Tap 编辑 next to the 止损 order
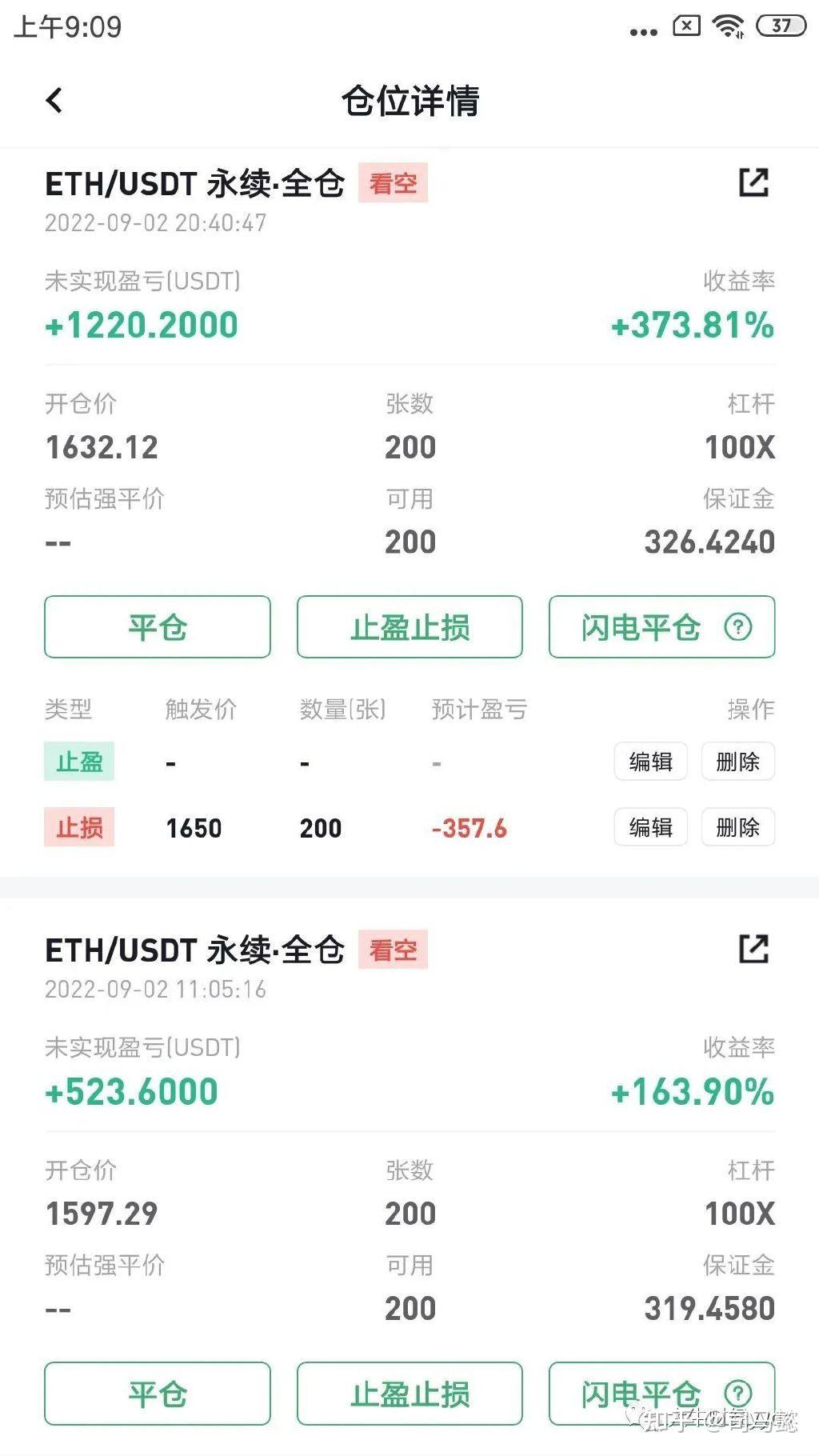819x1456 pixels. click(650, 827)
